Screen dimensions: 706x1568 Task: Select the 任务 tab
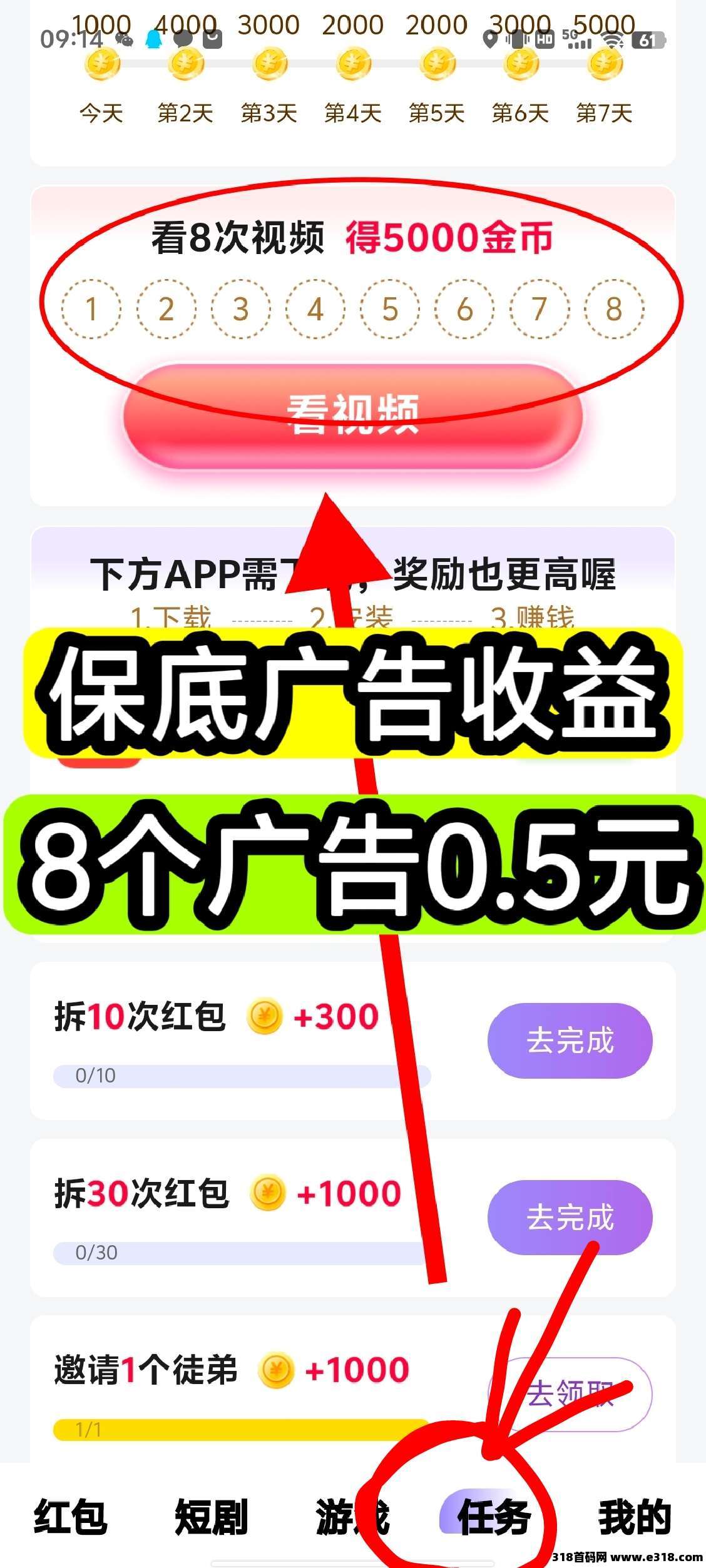pyautogui.click(x=494, y=1517)
